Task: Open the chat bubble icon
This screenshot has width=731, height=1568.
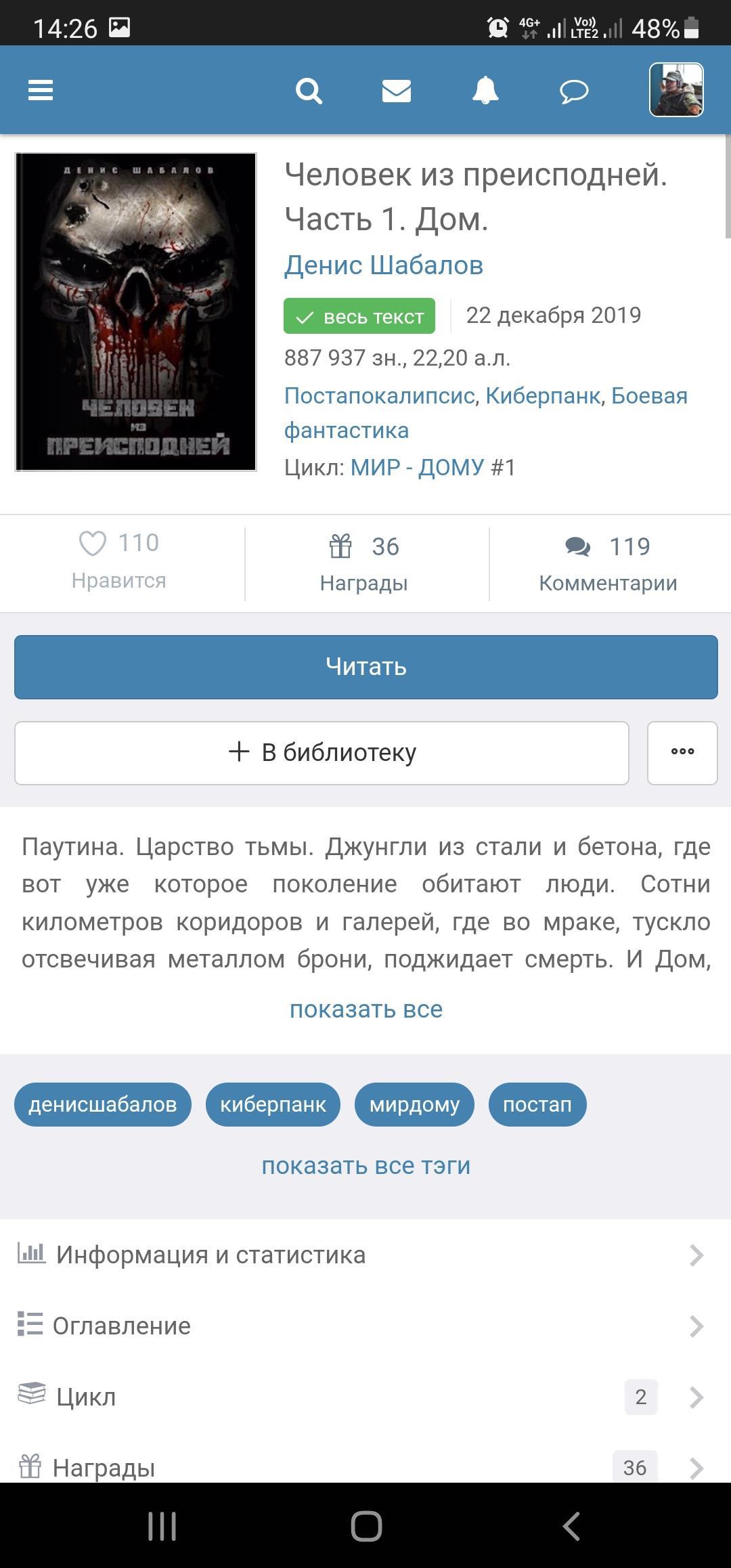Action: pyautogui.click(x=574, y=91)
